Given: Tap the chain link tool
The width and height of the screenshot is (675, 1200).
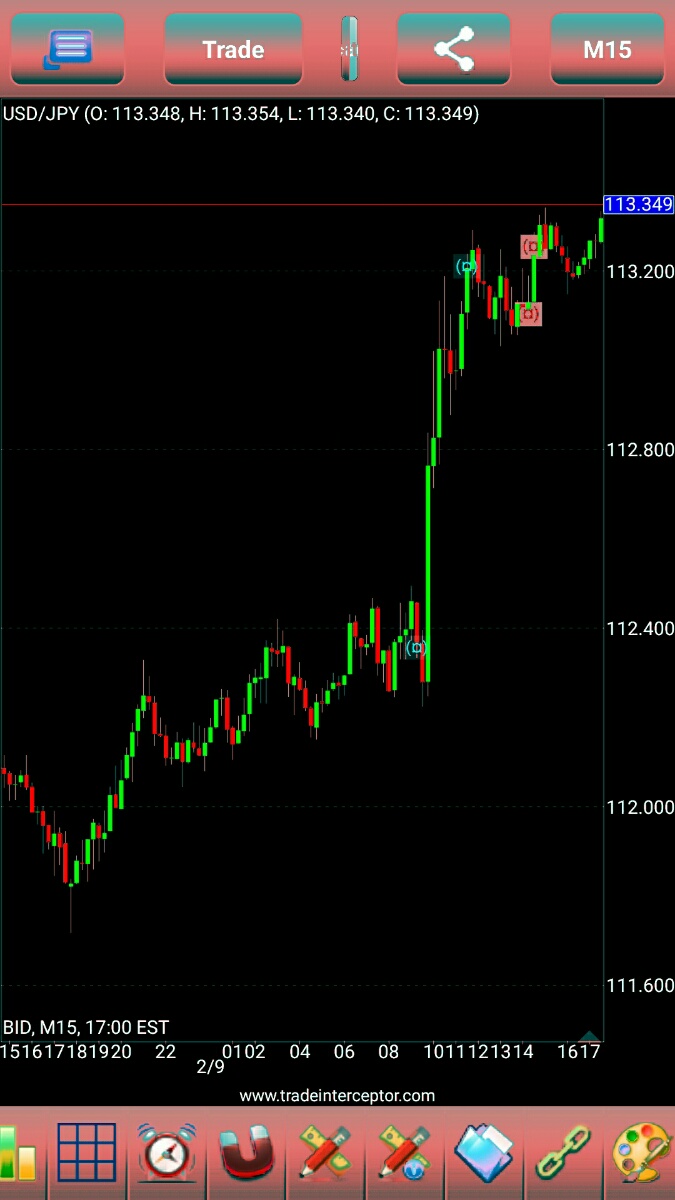Looking at the screenshot, I should (x=563, y=1153).
